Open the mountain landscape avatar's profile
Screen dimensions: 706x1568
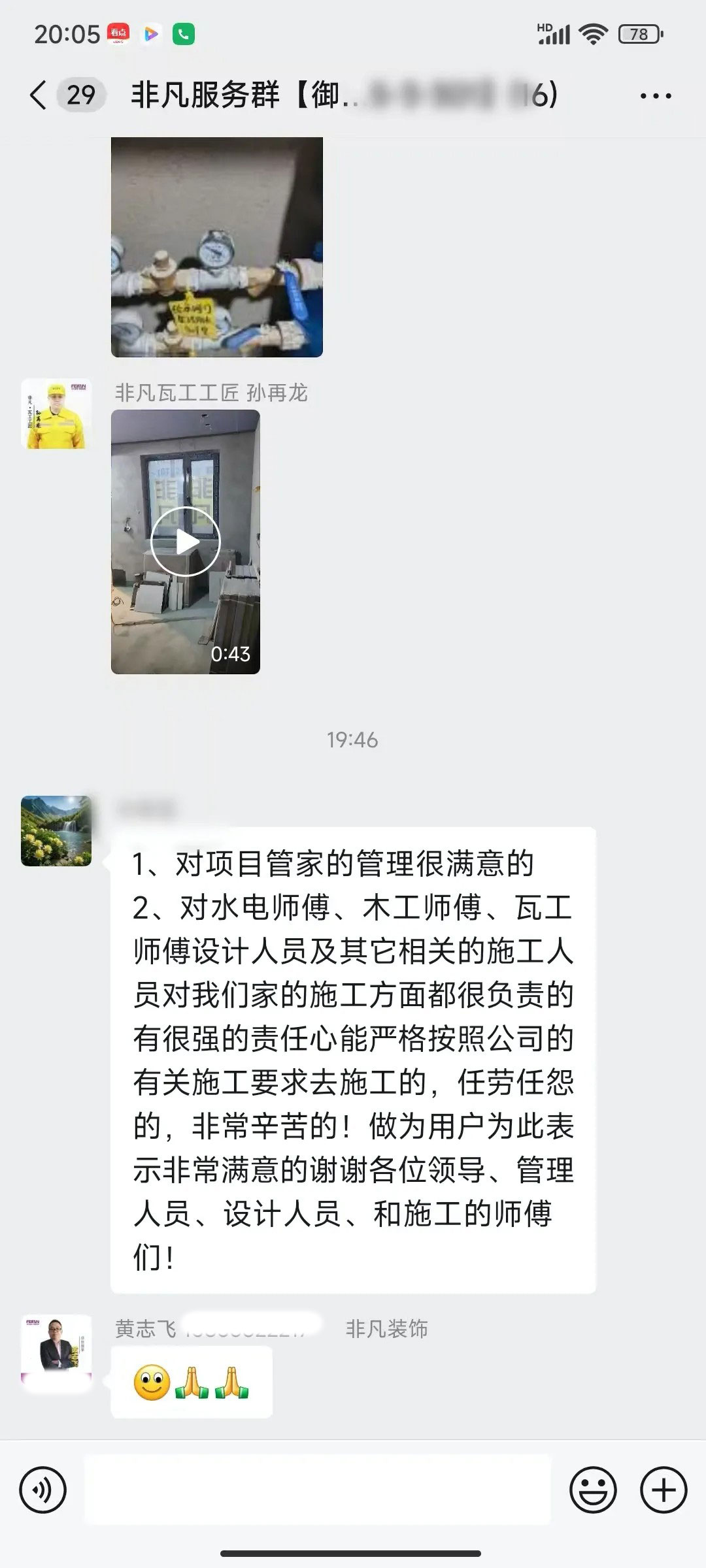point(56,830)
